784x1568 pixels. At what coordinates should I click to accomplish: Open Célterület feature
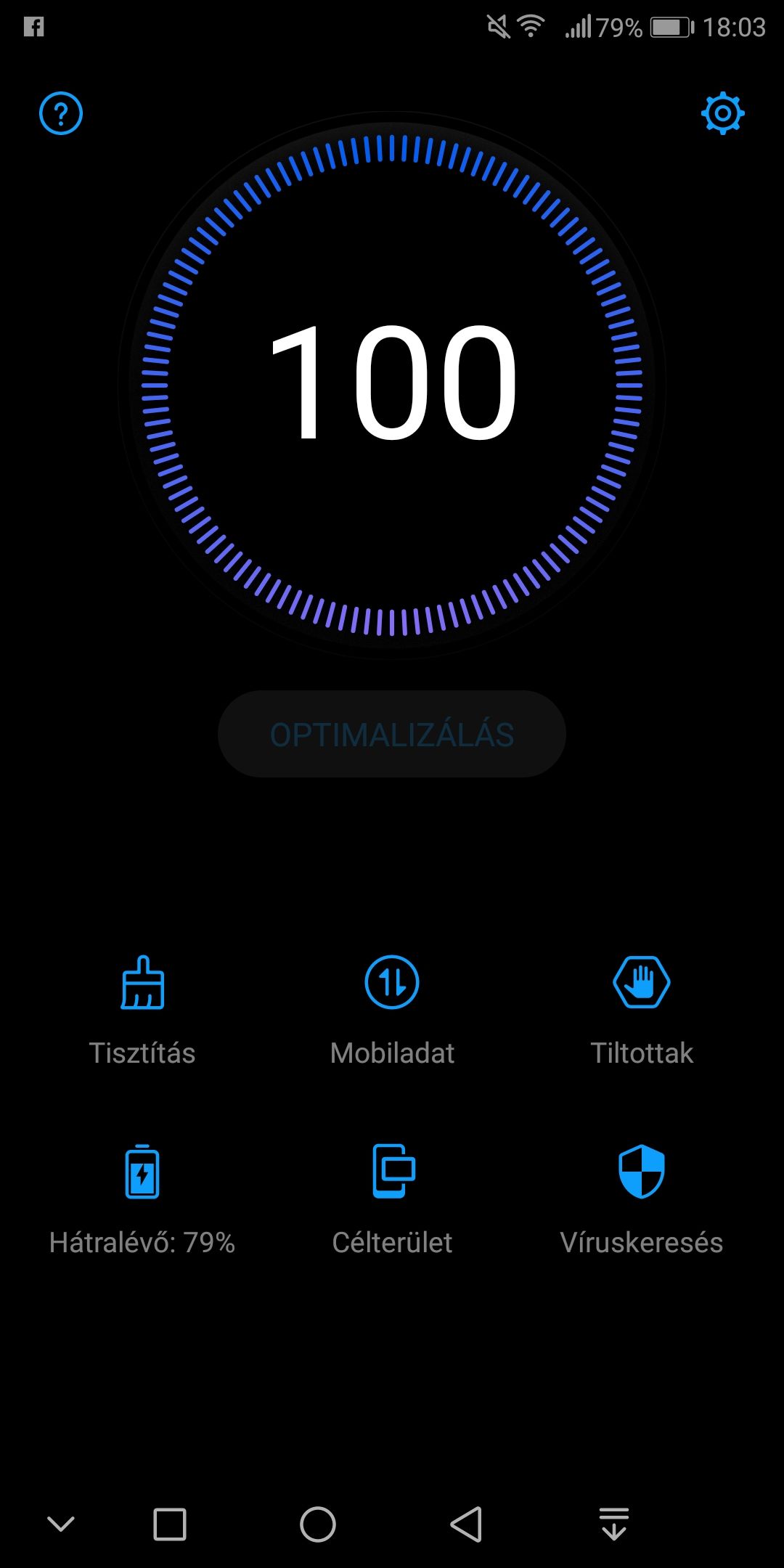coord(392,1200)
